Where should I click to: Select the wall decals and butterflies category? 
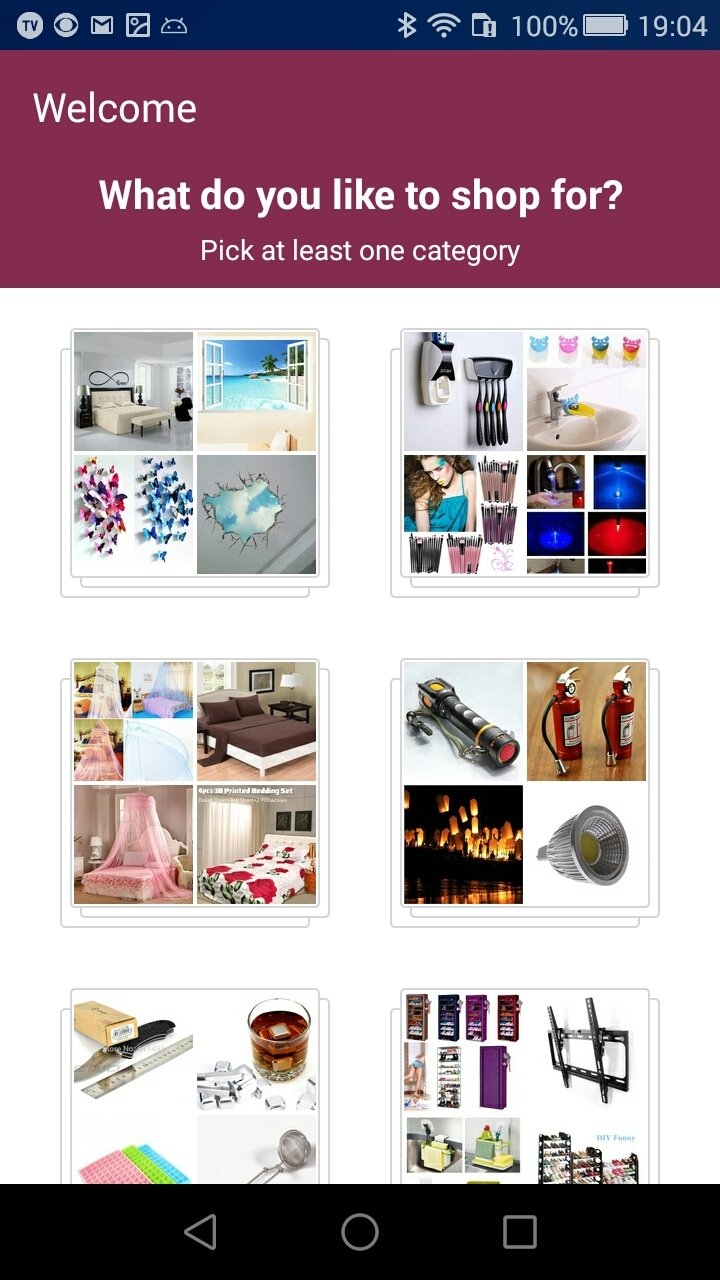point(195,453)
